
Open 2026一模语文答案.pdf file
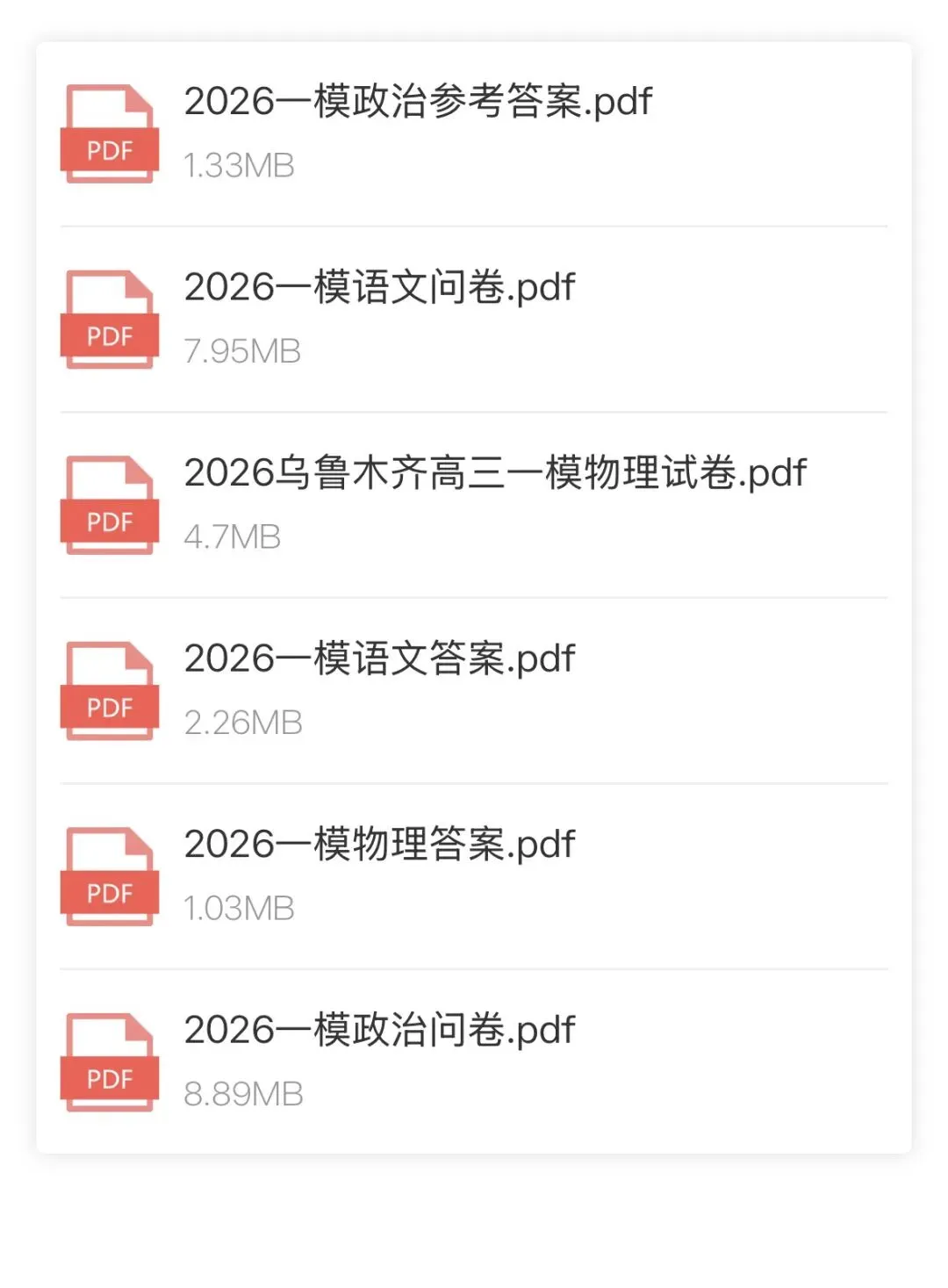point(379,659)
